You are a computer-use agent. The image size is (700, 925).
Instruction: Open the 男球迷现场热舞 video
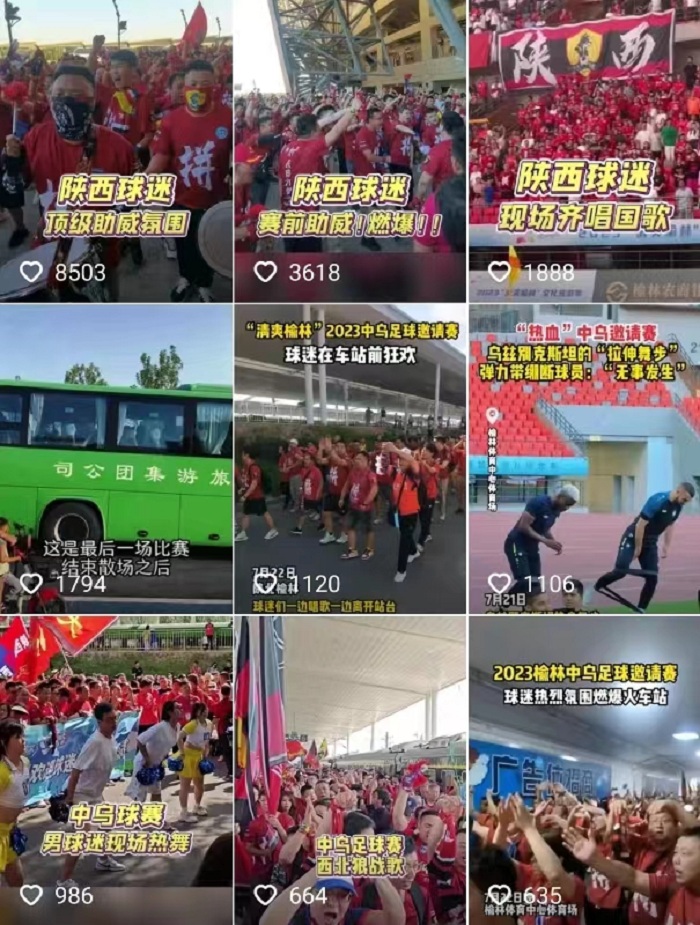[116, 768]
